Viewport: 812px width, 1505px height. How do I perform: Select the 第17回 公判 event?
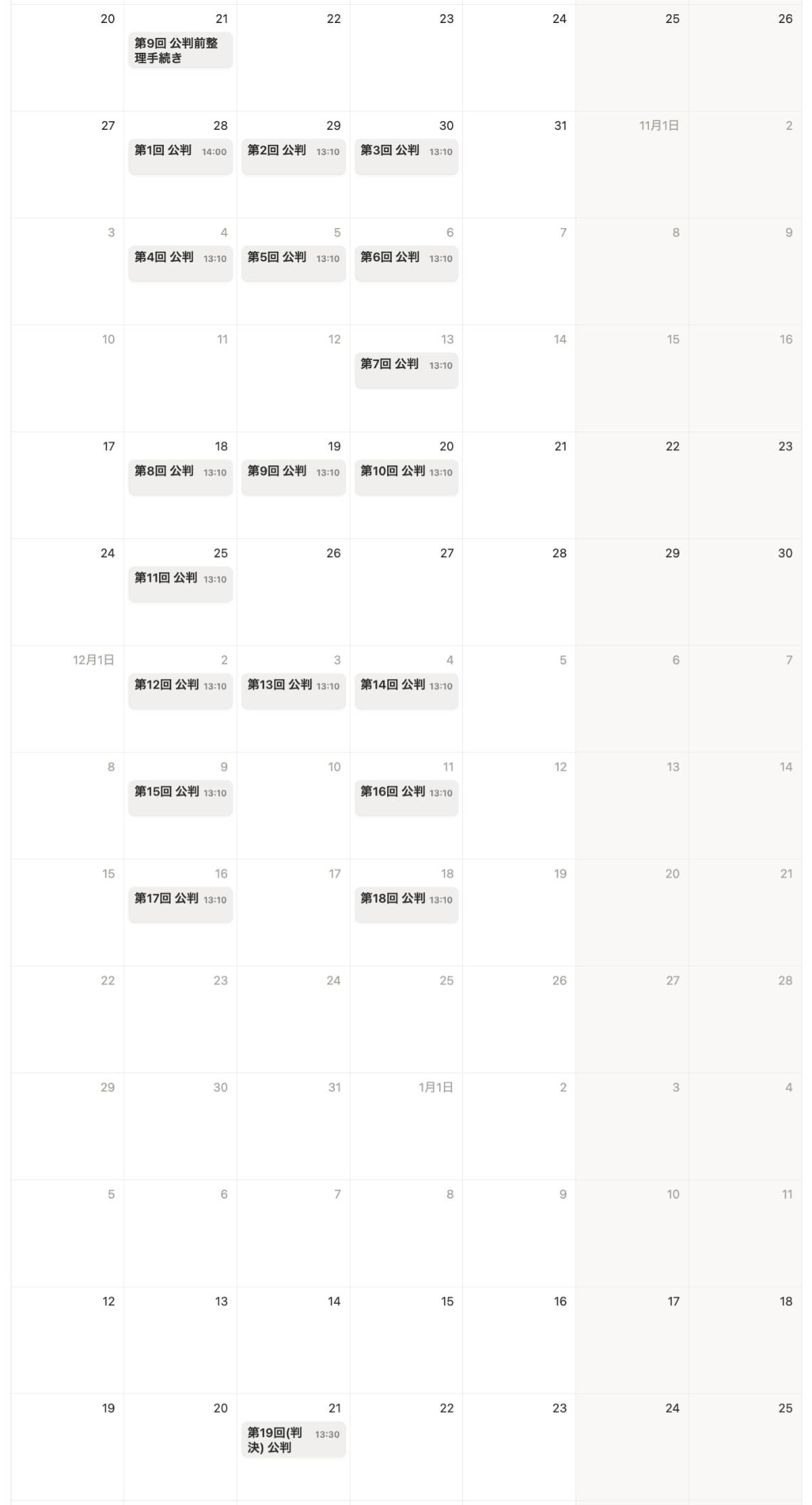(180, 905)
